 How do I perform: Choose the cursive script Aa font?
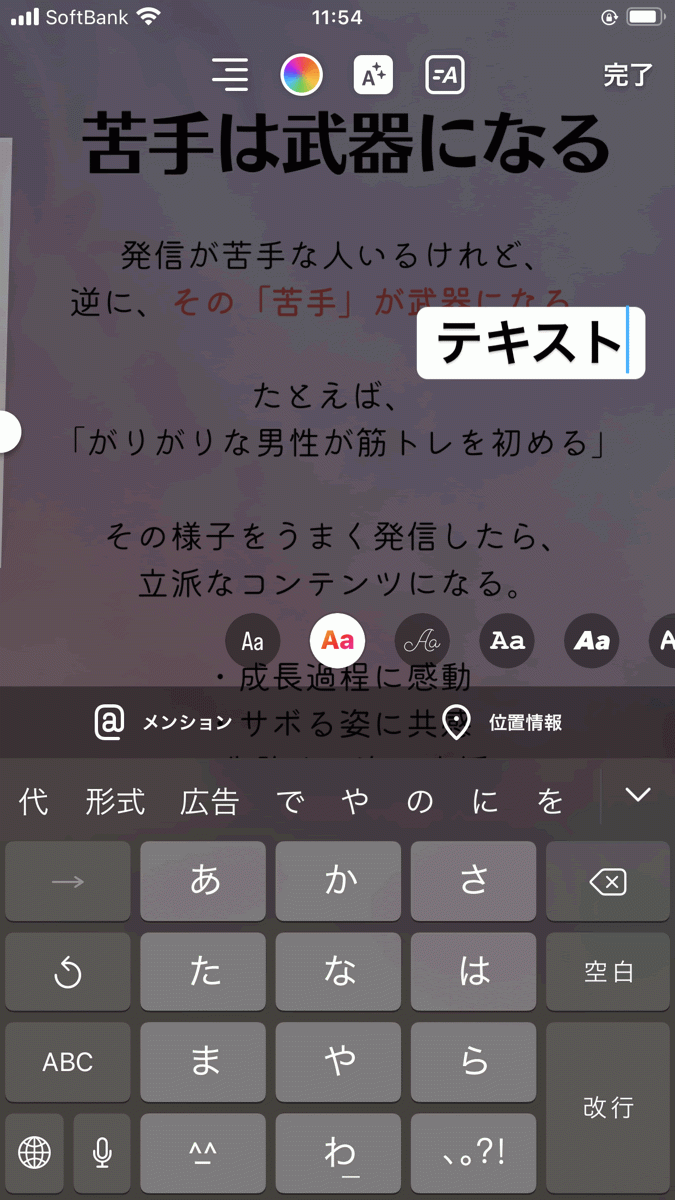422,640
